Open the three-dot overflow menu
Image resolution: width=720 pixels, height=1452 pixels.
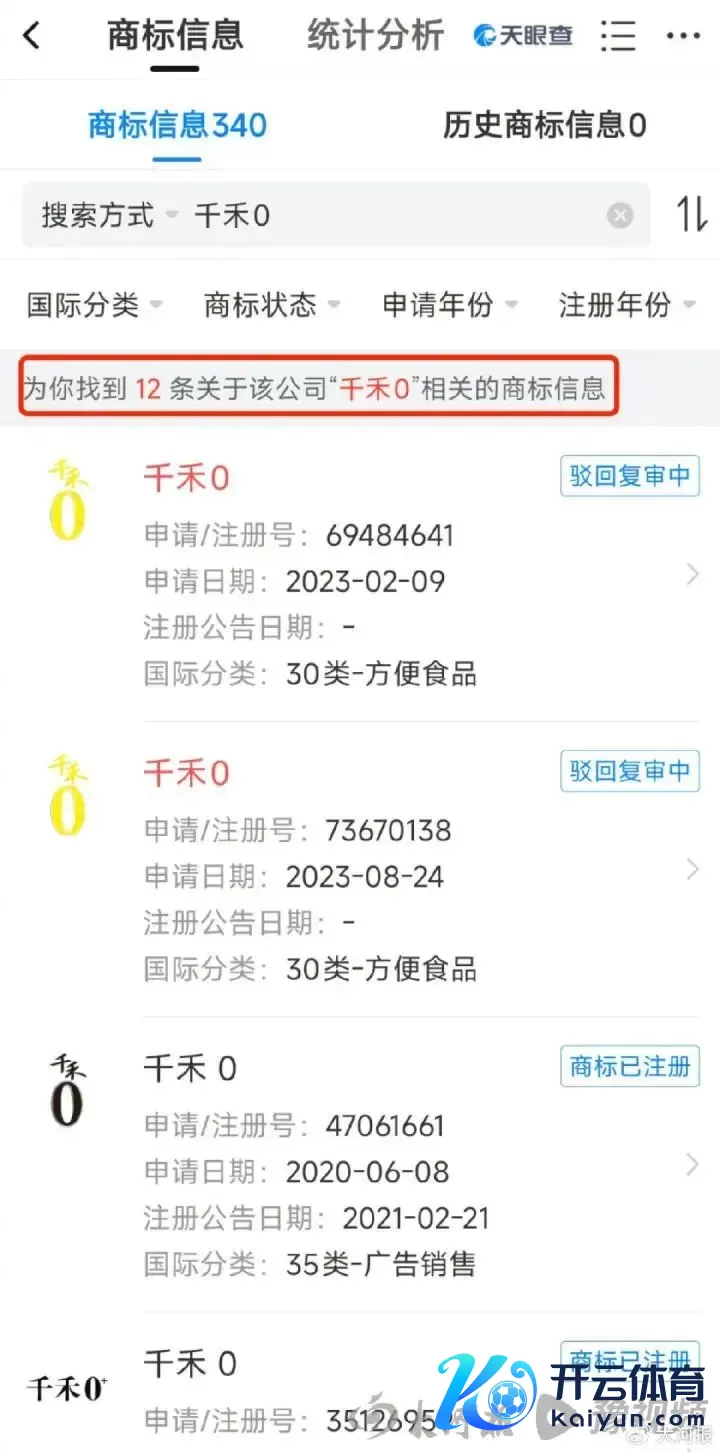coord(684,37)
